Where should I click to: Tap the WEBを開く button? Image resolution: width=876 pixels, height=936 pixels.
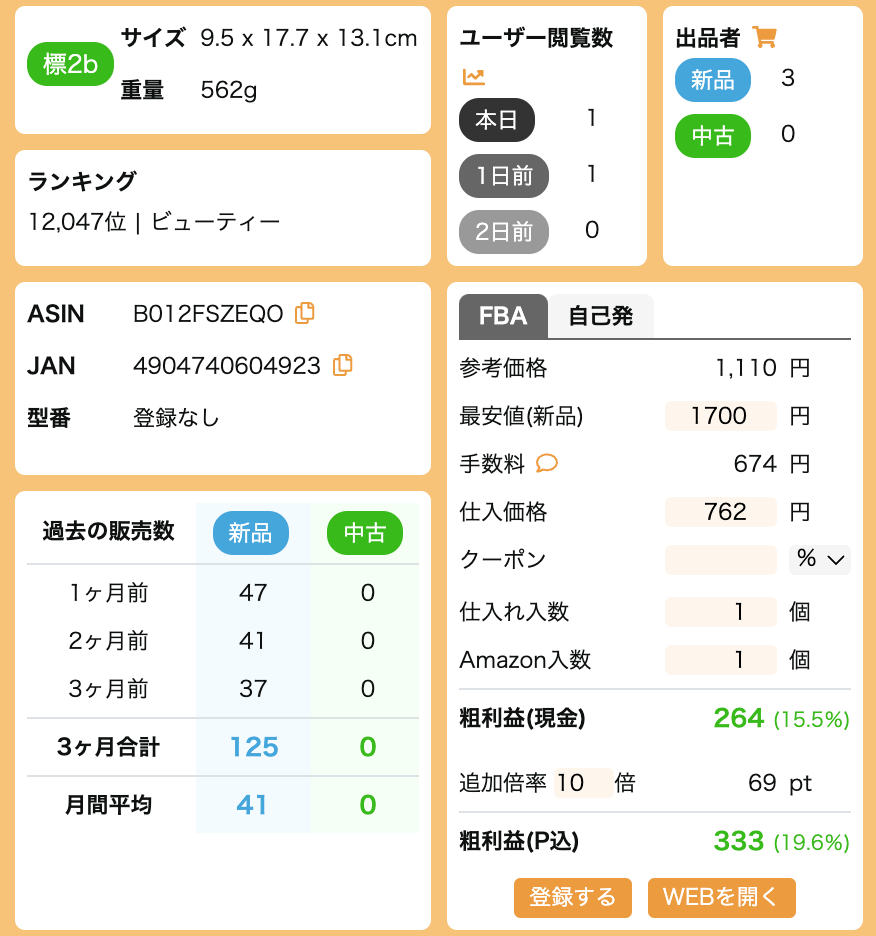click(x=721, y=897)
